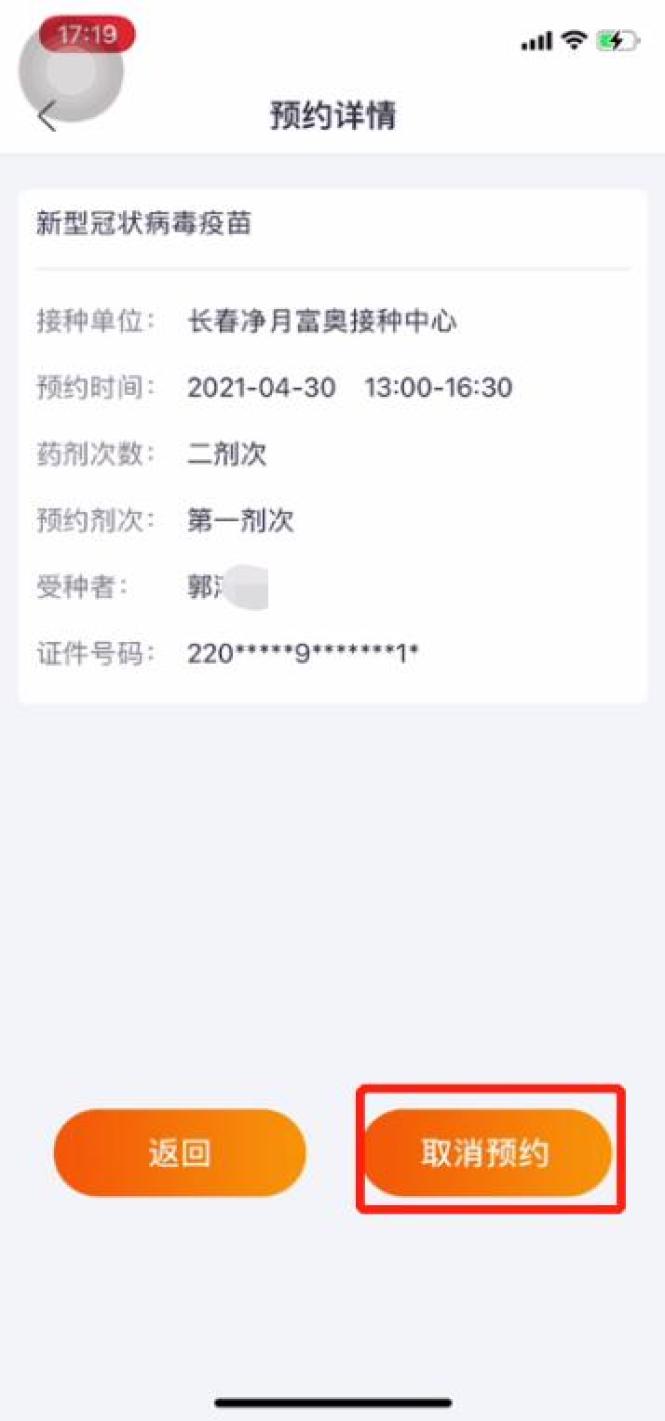Screen dimensions: 665x1421
Task: Cancel the appointment with 取消预约
Action: 486,1153
